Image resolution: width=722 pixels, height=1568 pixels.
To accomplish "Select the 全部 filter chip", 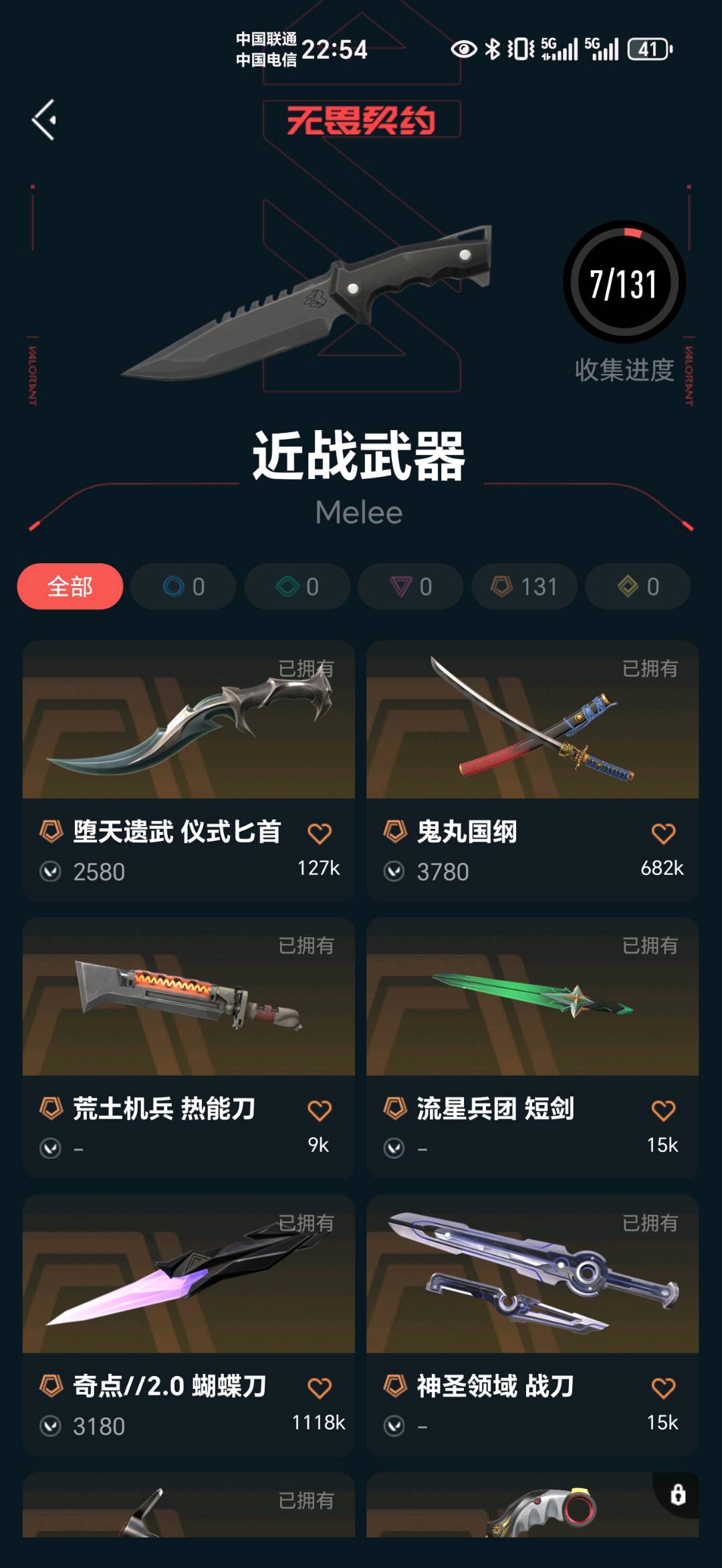I will click(x=70, y=587).
